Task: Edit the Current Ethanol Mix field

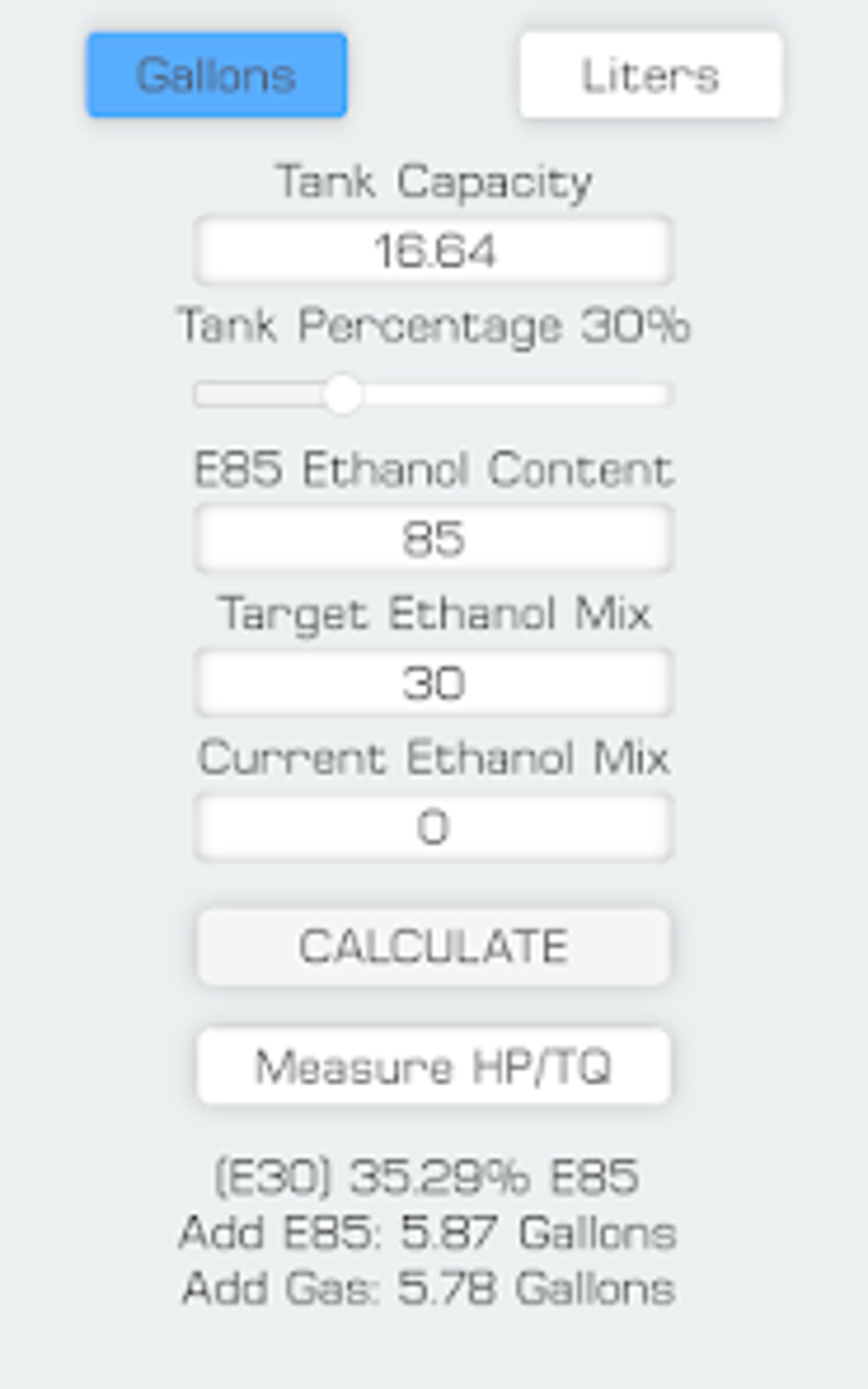Action: point(434,826)
